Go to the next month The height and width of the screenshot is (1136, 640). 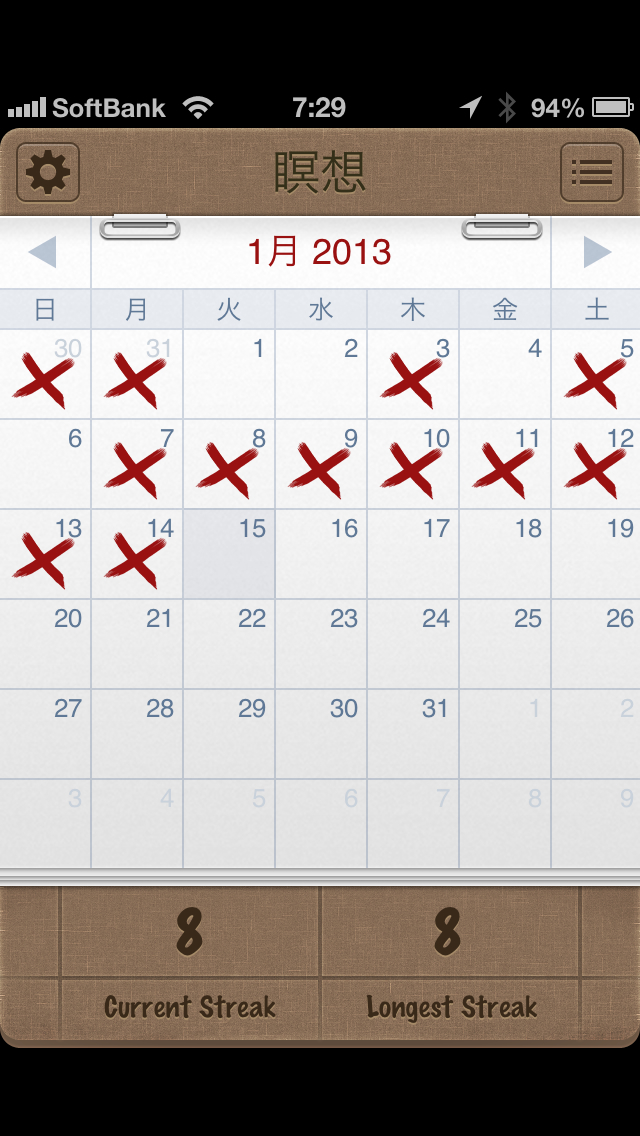(x=596, y=252)
